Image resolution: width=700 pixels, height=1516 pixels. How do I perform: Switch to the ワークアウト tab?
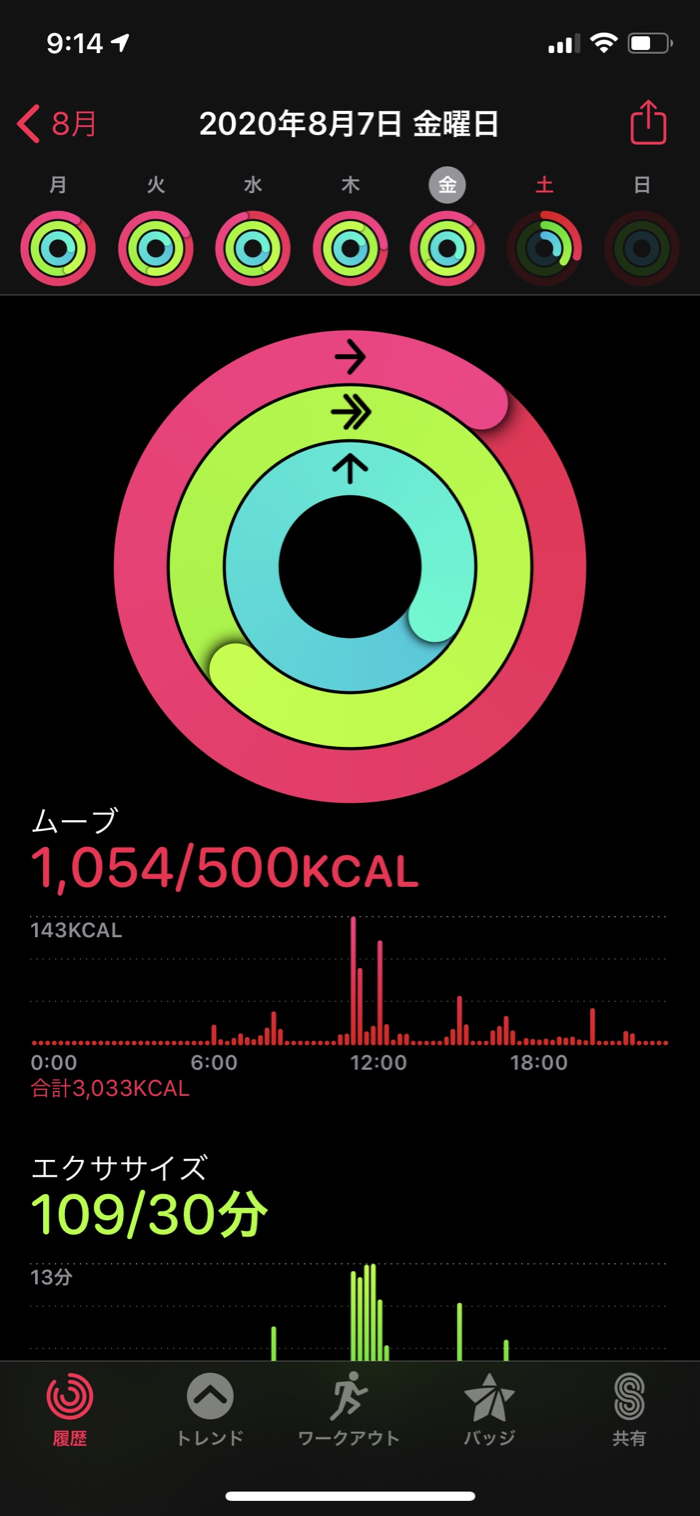point(349,1410)
